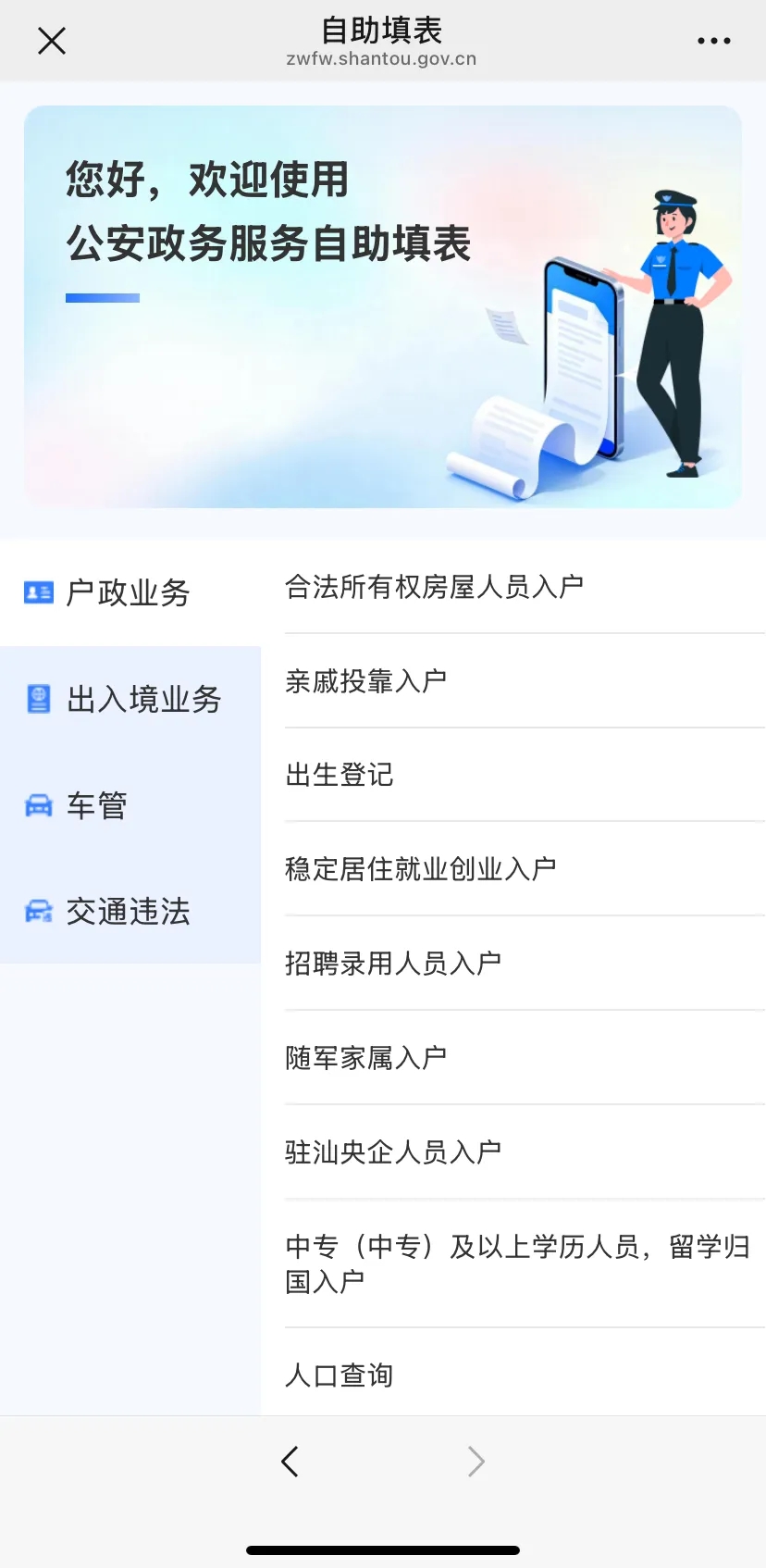Select 中专及以上学历人员、留学归国入户
Viewport: 766px width, 1568px height.
tap(518, 1263)
